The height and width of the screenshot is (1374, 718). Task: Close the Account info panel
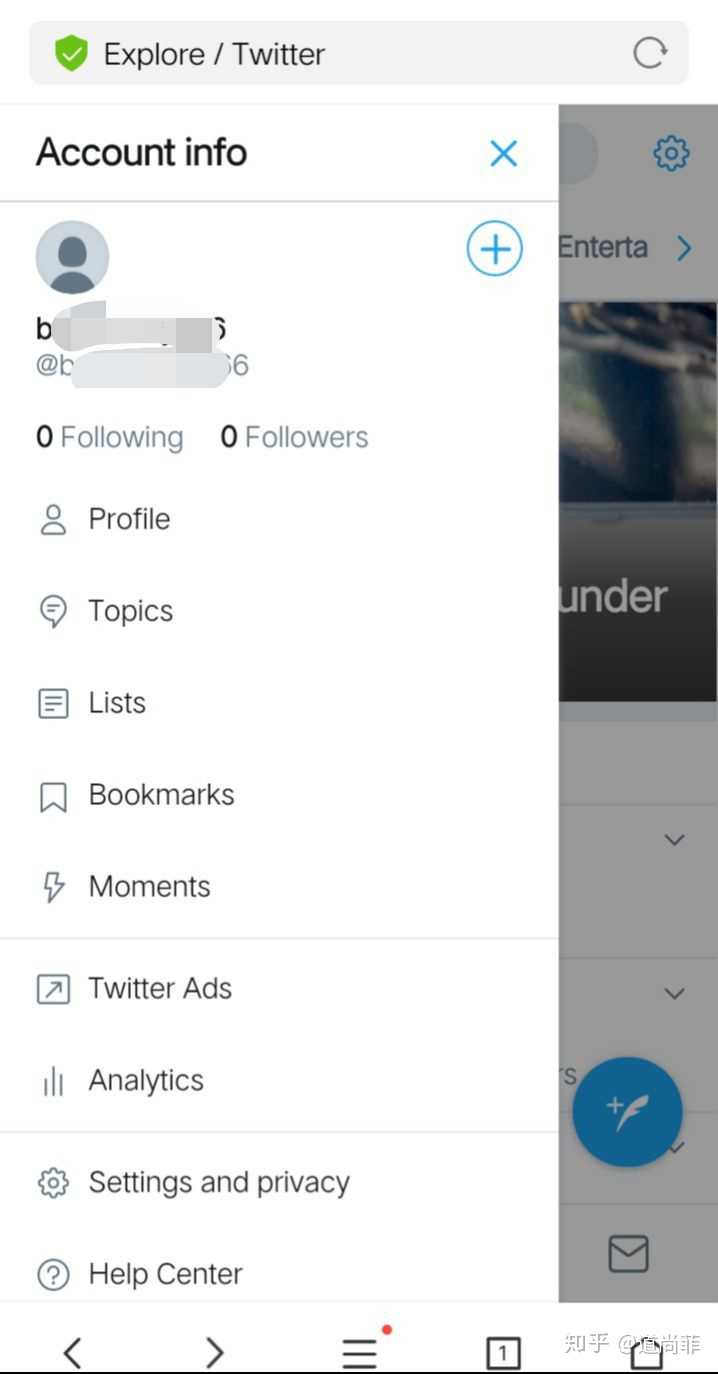coord(503,154)
